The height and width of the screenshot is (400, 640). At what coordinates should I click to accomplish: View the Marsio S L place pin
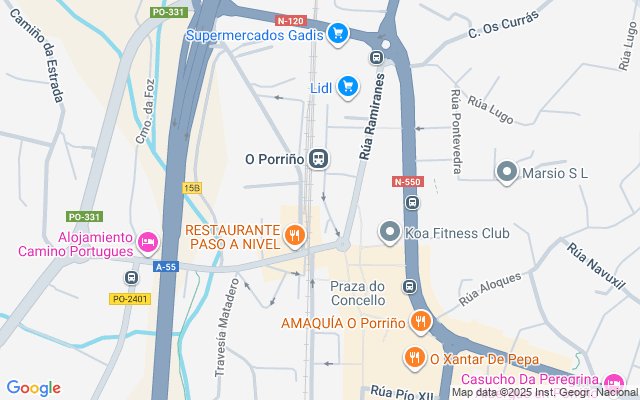tap(506, 173)
